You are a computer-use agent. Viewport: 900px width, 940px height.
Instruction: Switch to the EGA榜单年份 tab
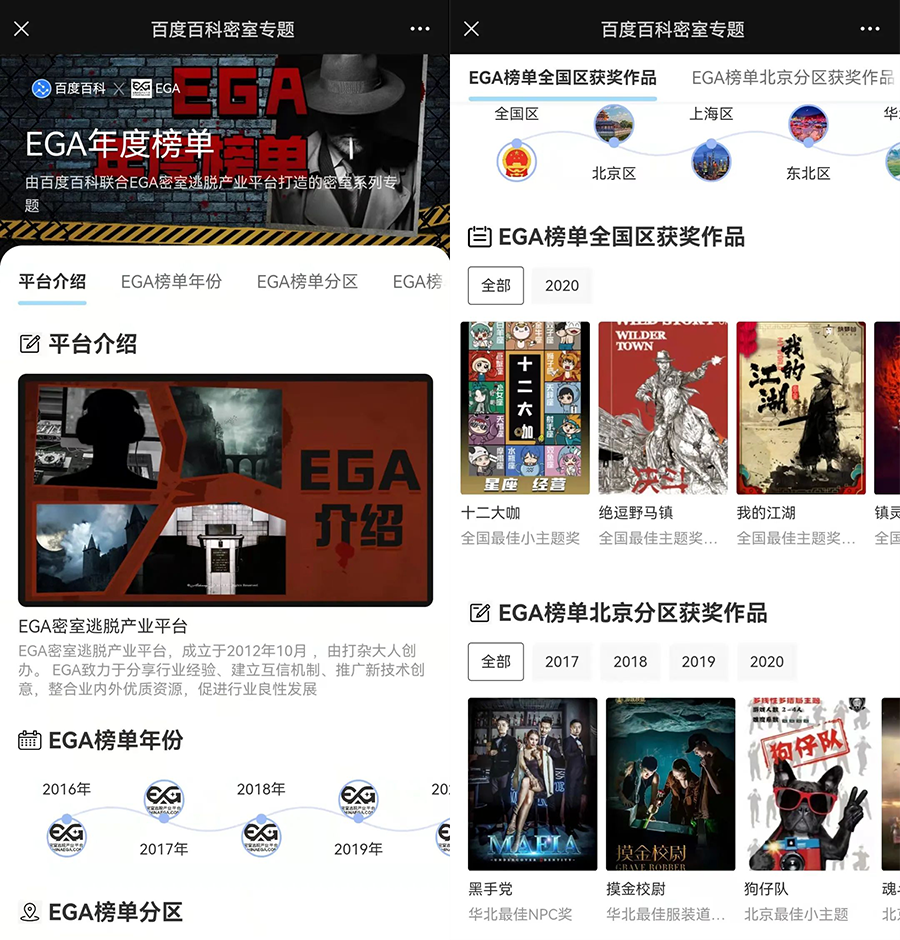pos(171,282)
